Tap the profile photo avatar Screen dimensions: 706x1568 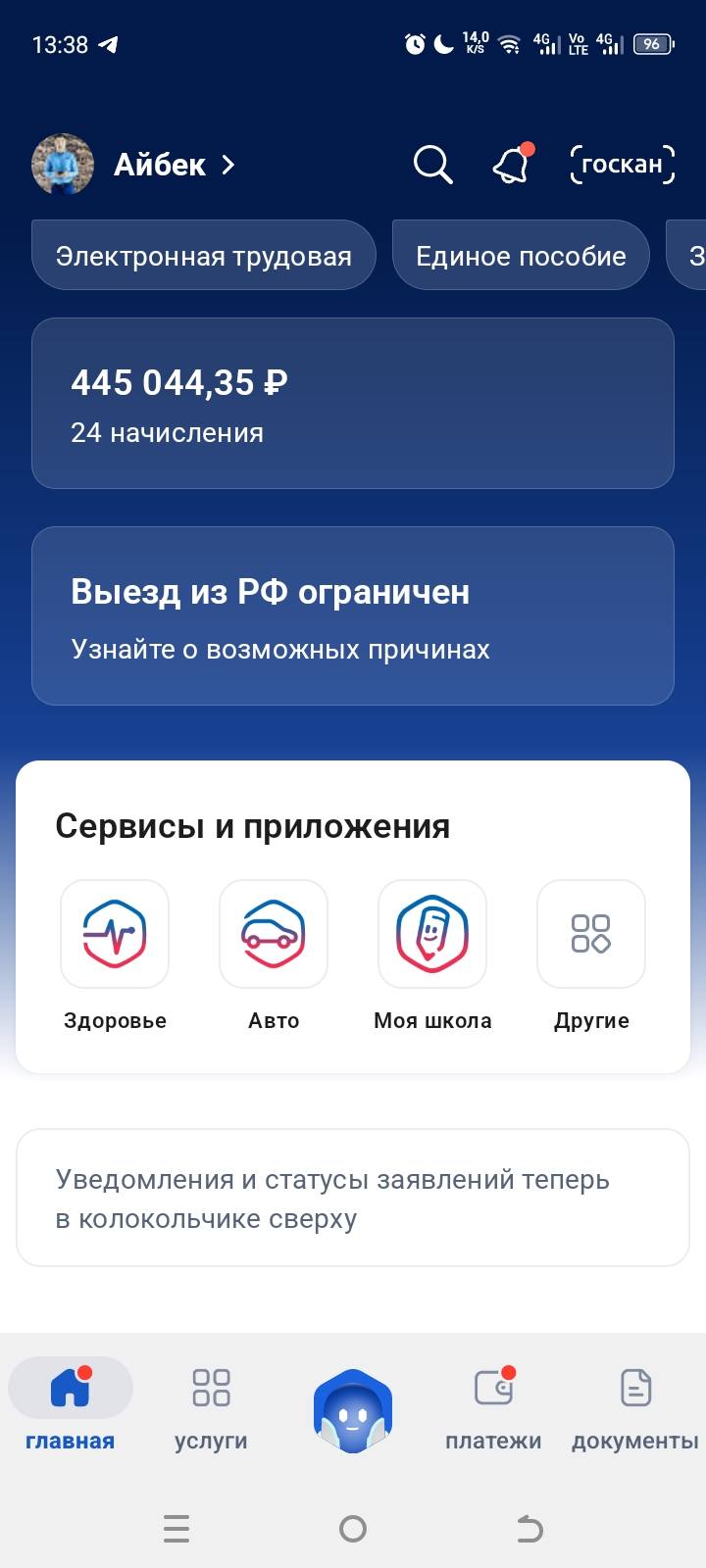click(63, 165)
